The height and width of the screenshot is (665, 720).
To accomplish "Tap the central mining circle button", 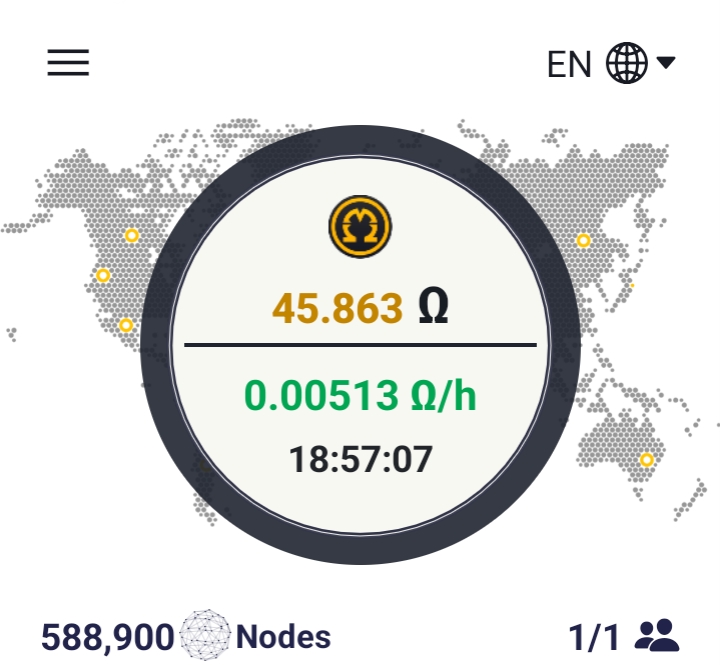I will [x=360, y=344].
